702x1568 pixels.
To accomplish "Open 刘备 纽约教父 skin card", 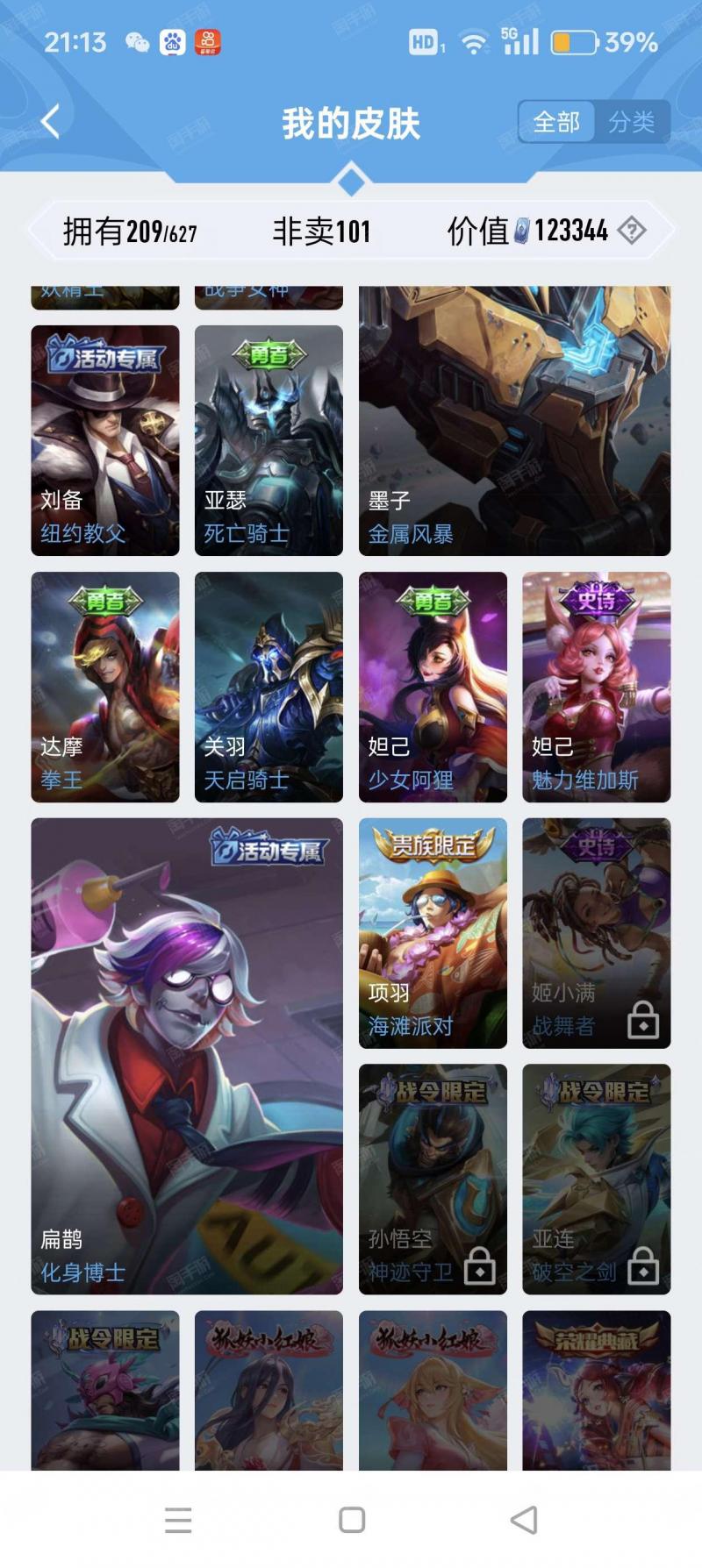I will [x=105, y=440].
